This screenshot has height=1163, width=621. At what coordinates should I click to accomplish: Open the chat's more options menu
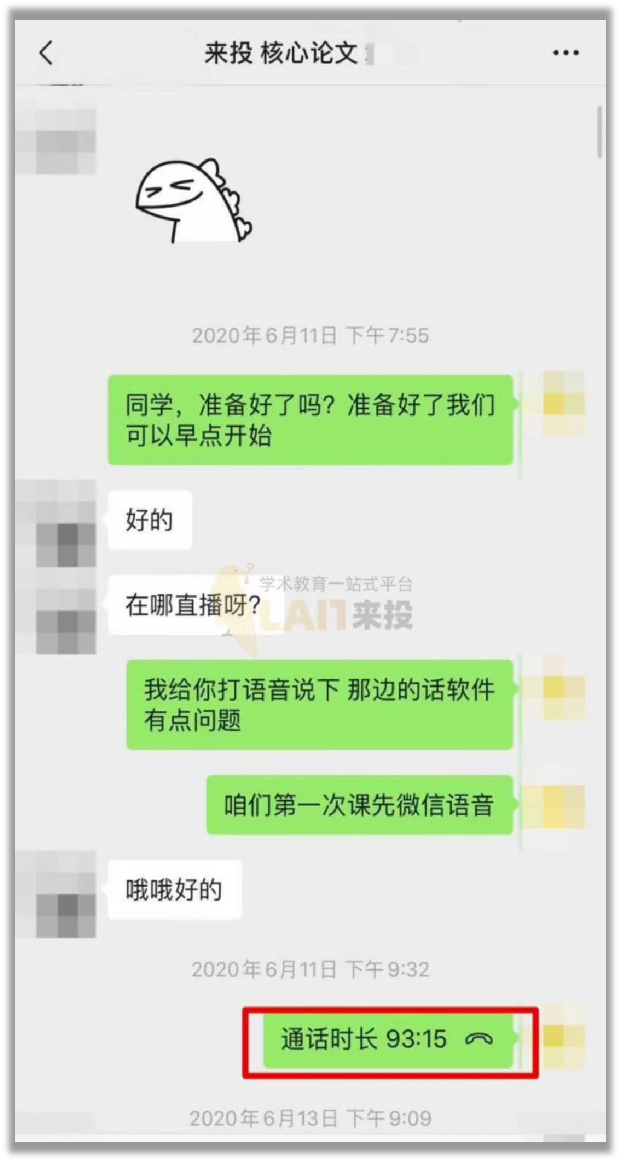click(566, 53)
